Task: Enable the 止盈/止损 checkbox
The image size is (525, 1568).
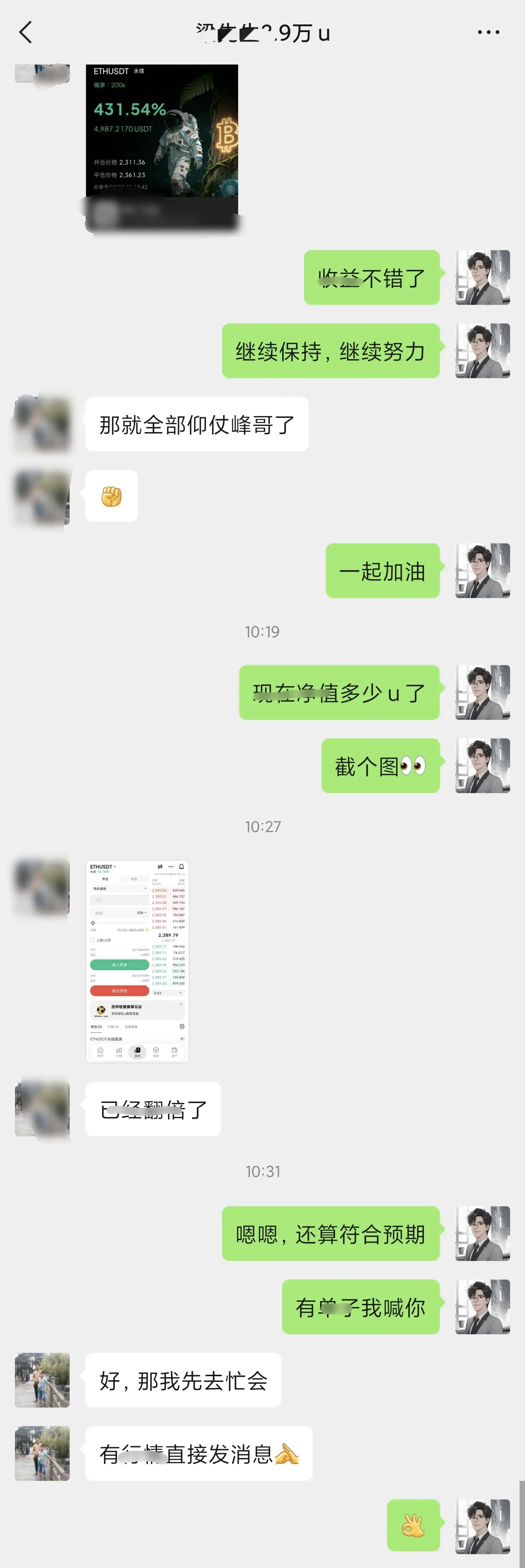Action: coord(93,940)
